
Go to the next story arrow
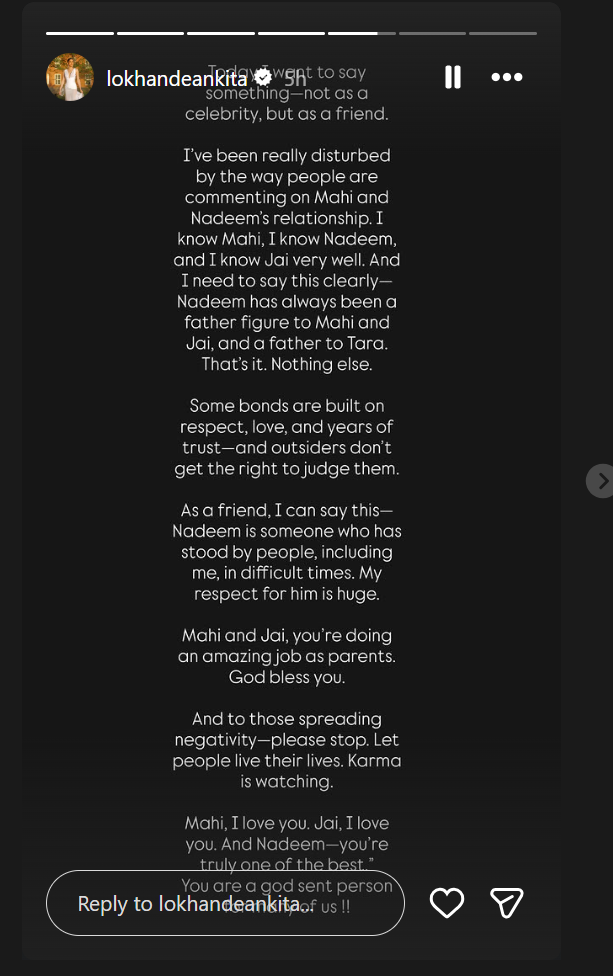click(x=600, y=481)
